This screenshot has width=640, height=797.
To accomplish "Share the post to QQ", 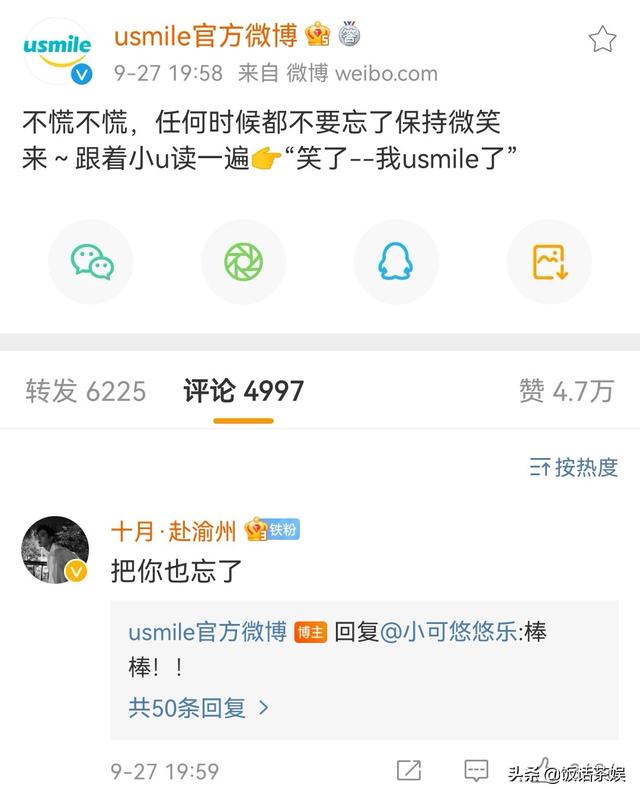I will pyautogui.click(x=396, y=262).
